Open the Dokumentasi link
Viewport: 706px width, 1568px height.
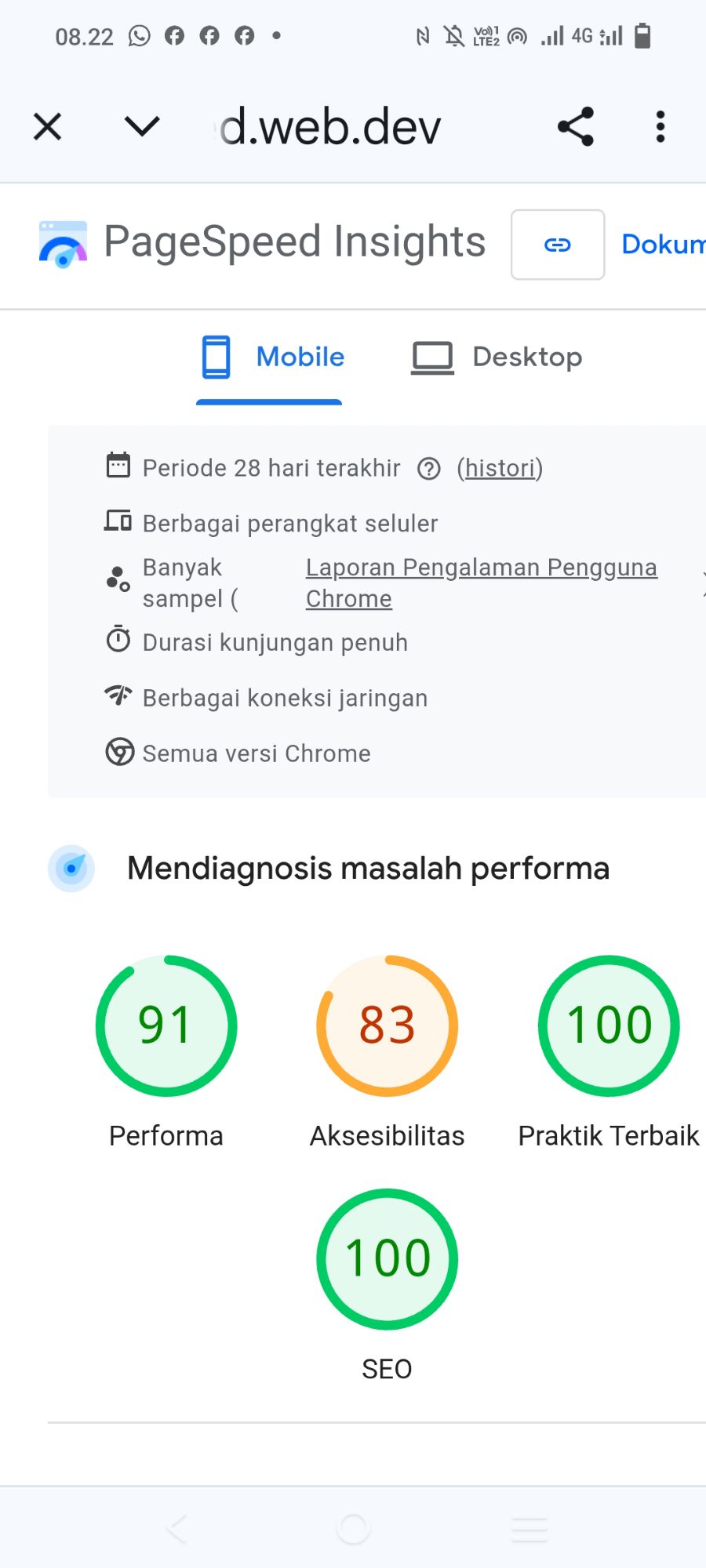coord(664,245)
